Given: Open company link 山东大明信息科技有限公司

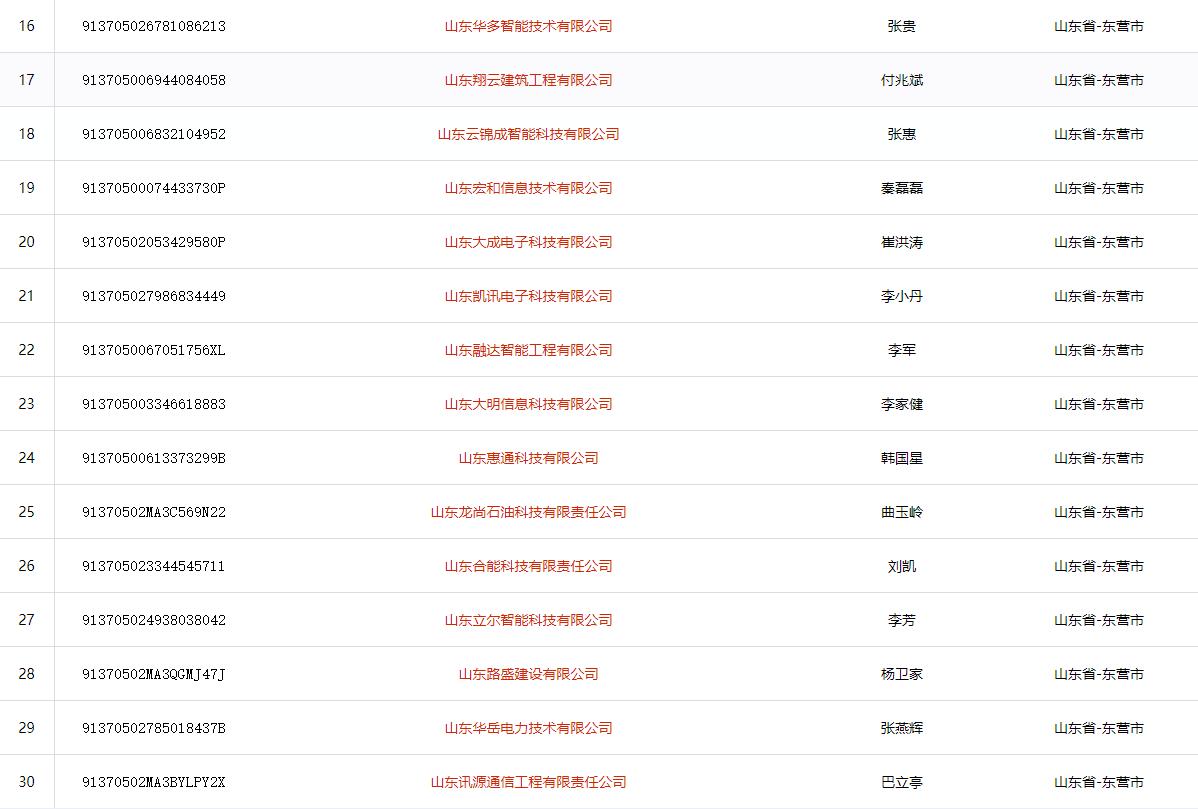Looking at the screenshot, I should coord(528,404).
